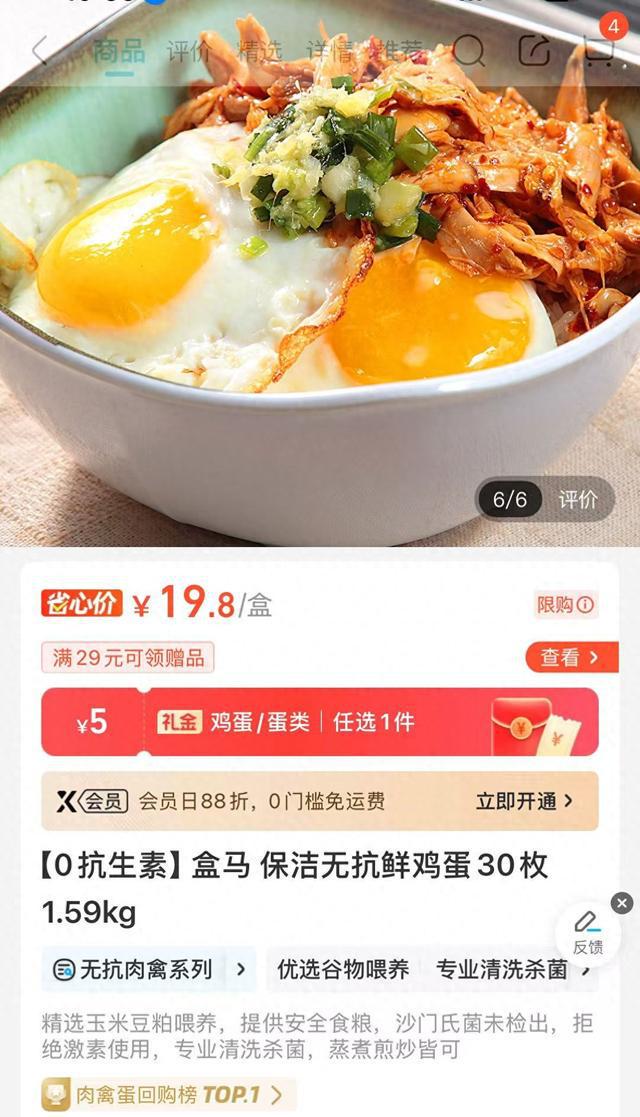The width and height of the screenshot is (640, 1117).
Task: Switch to the 推荐 tab
Action: [x=397, y=51]
